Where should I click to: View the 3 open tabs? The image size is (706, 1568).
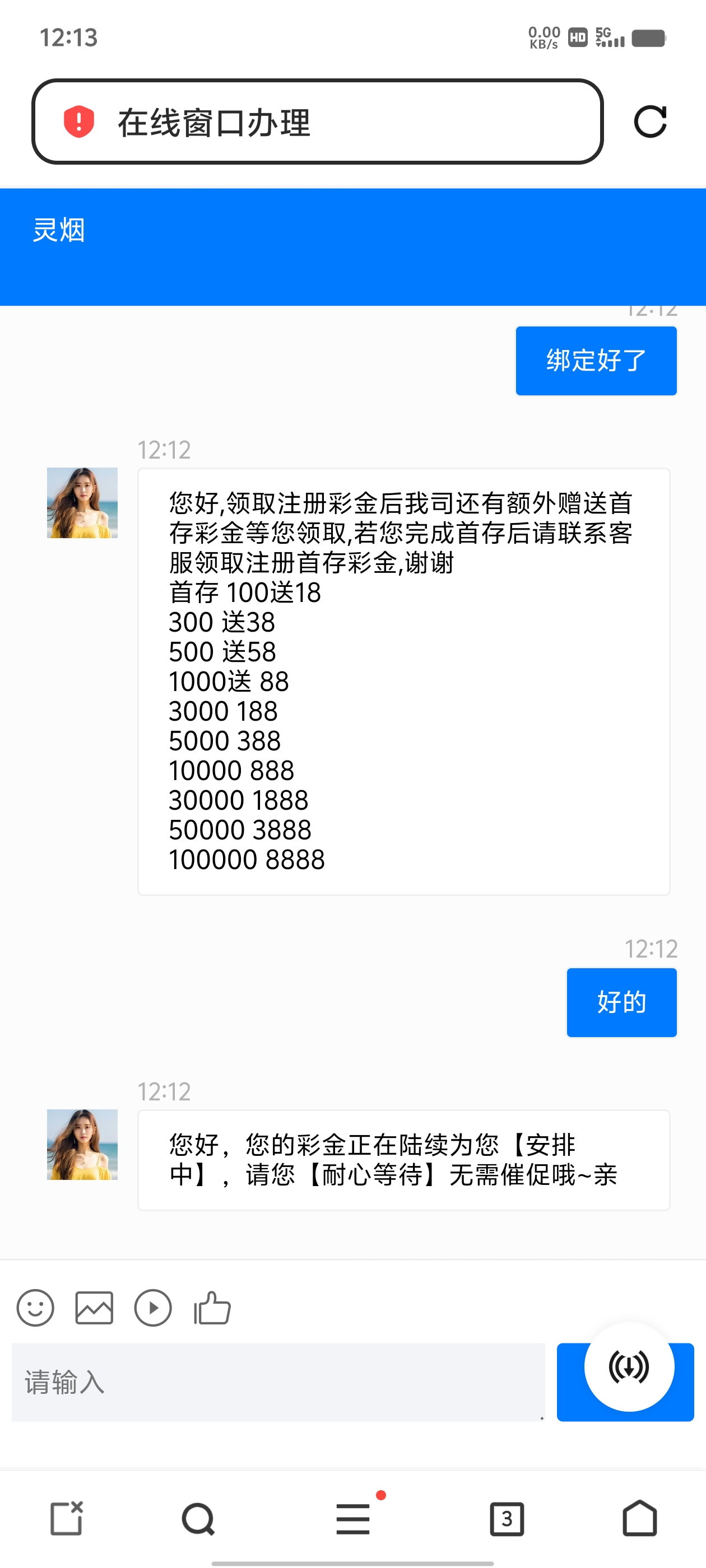tap(507, 1519)
